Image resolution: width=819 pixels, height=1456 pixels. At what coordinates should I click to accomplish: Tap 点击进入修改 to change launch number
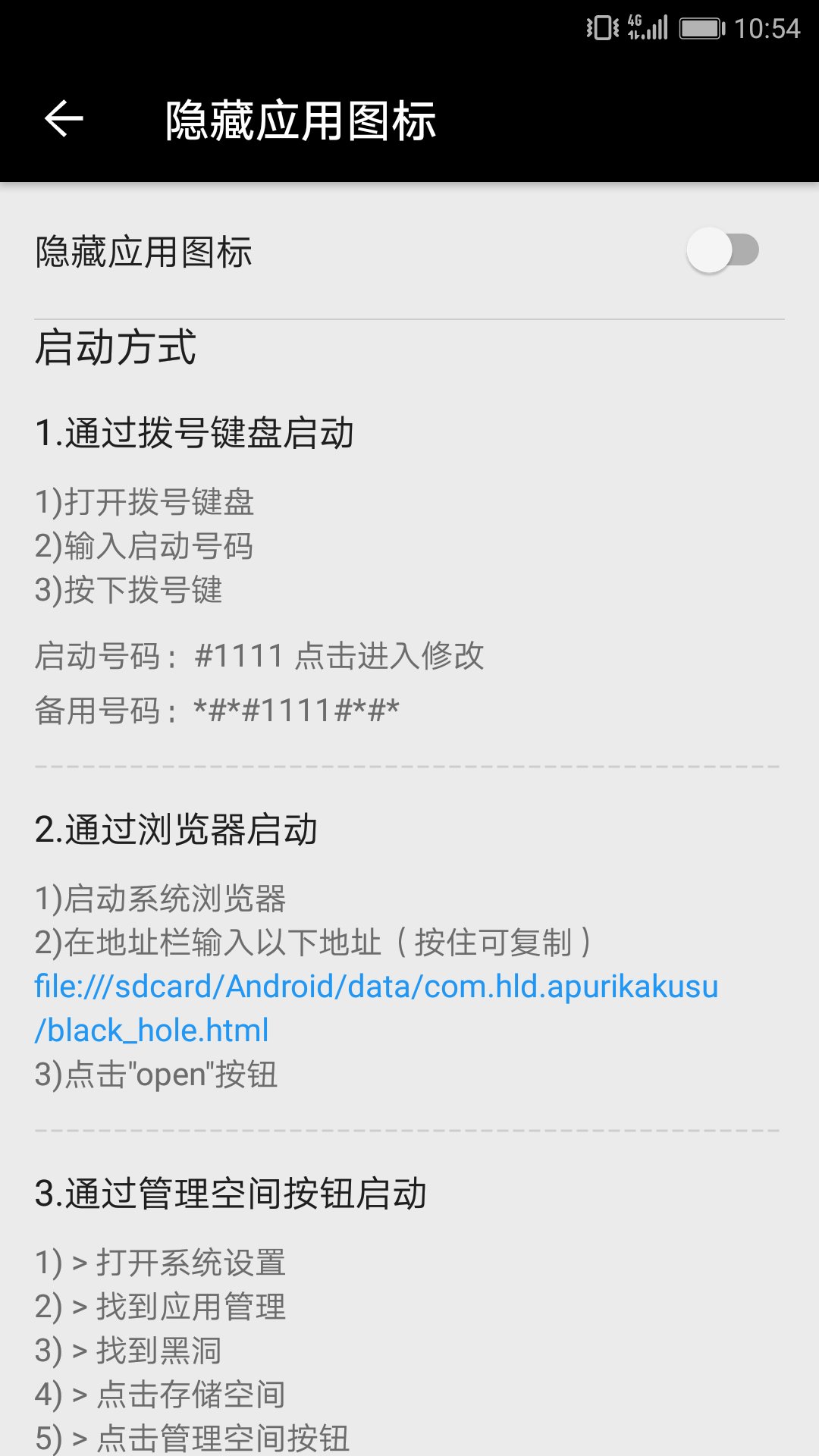pyautogui.click(x=389, y=656)
